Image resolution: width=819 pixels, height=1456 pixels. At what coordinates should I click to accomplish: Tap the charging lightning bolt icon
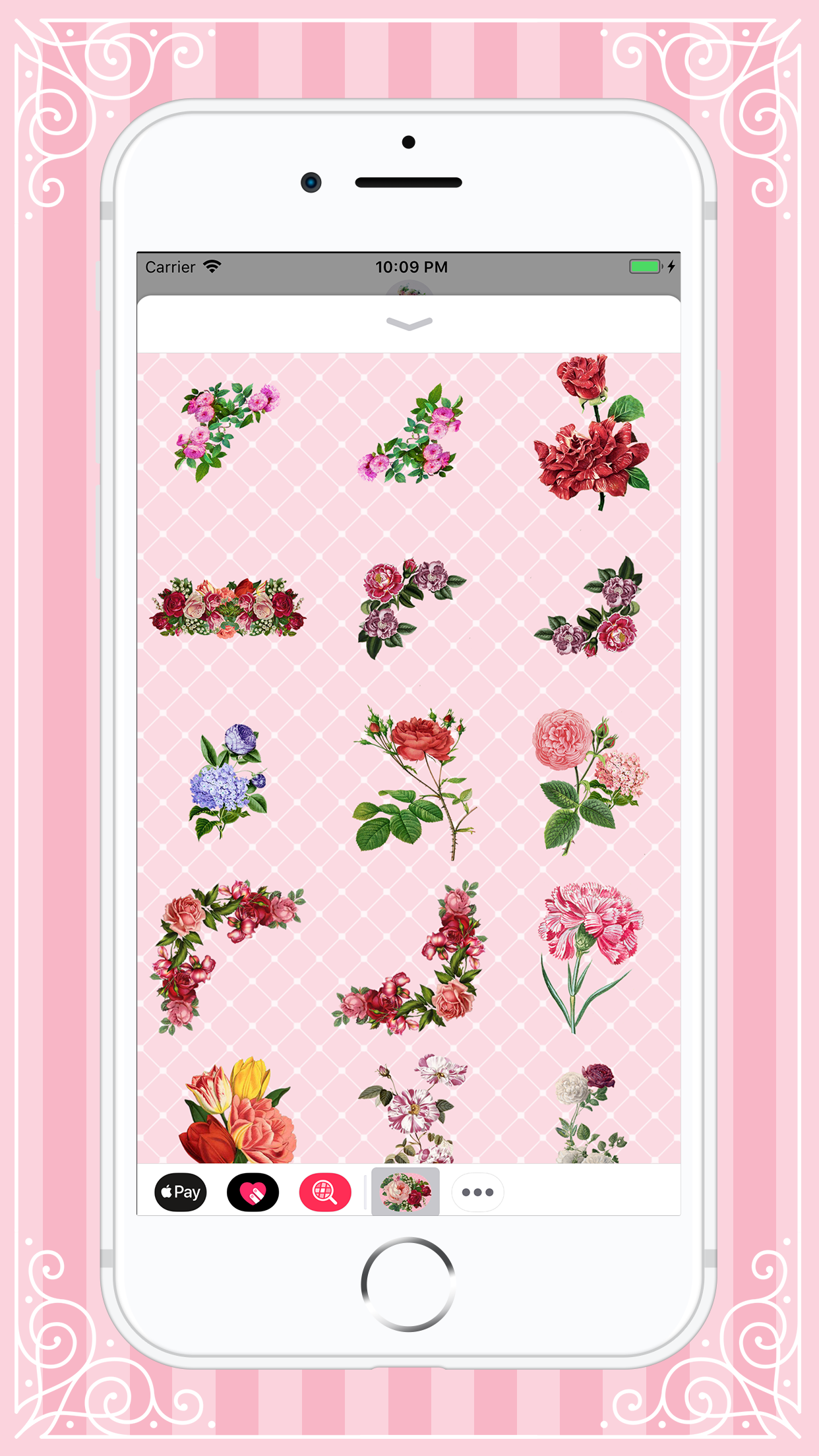[x=671, y=266]
